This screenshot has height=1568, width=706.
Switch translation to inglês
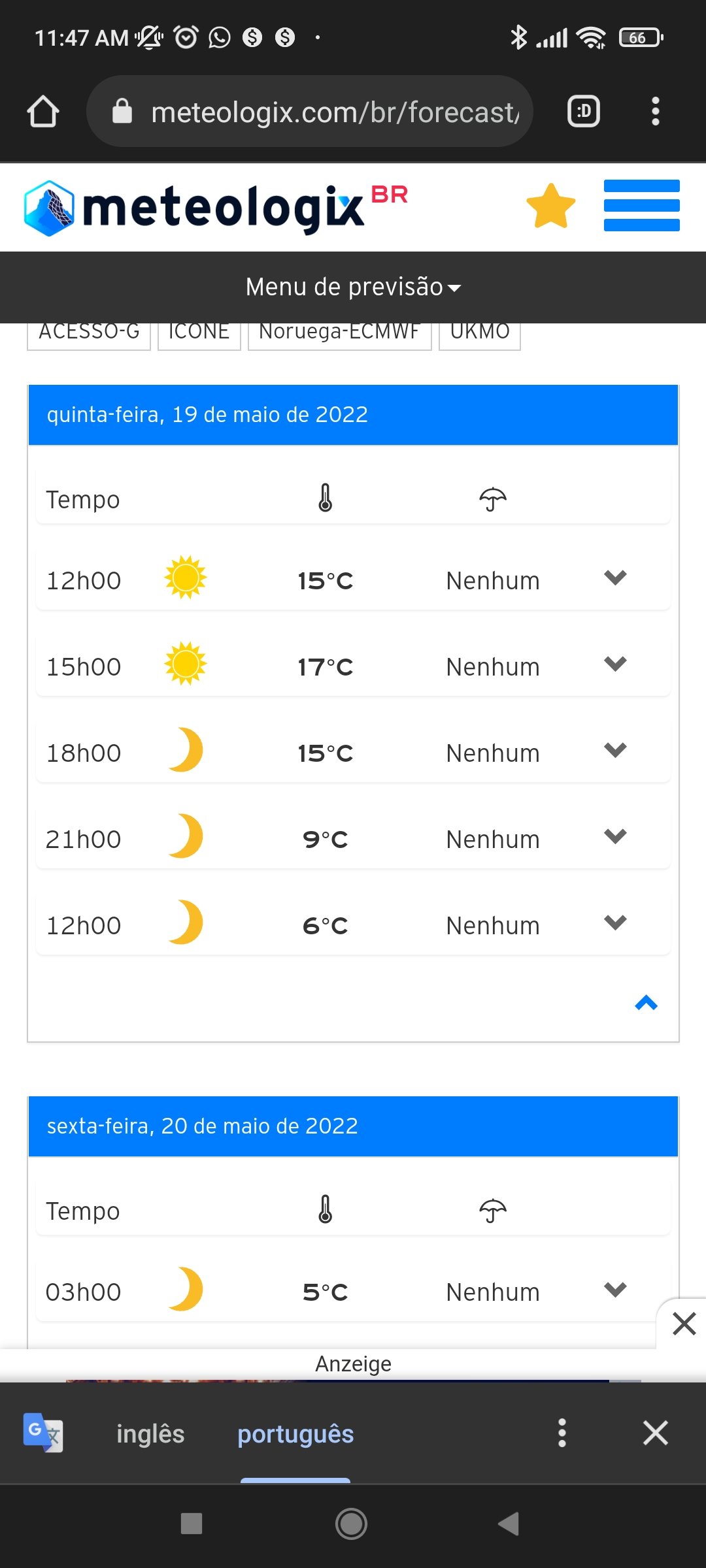tap(150, 1434)
